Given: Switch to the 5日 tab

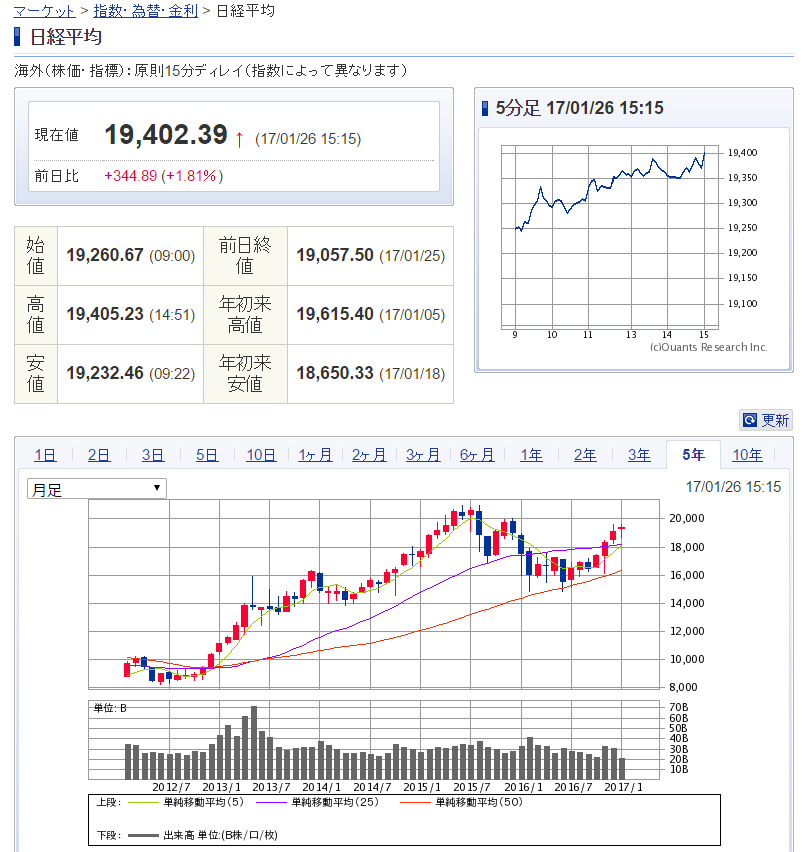Looking at the screenshot, I should coord(207,455).
